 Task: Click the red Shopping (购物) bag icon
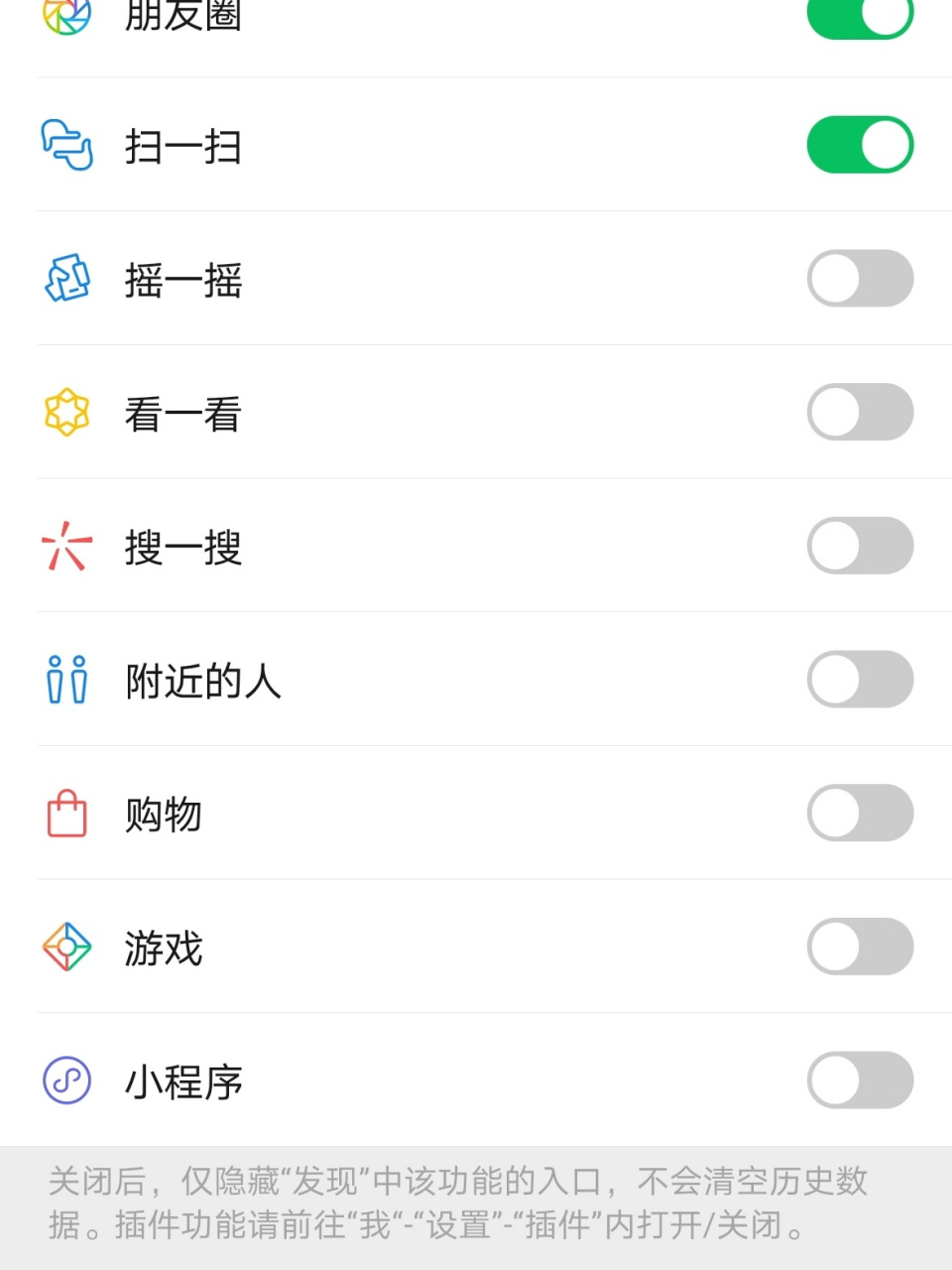click(66, 814)
